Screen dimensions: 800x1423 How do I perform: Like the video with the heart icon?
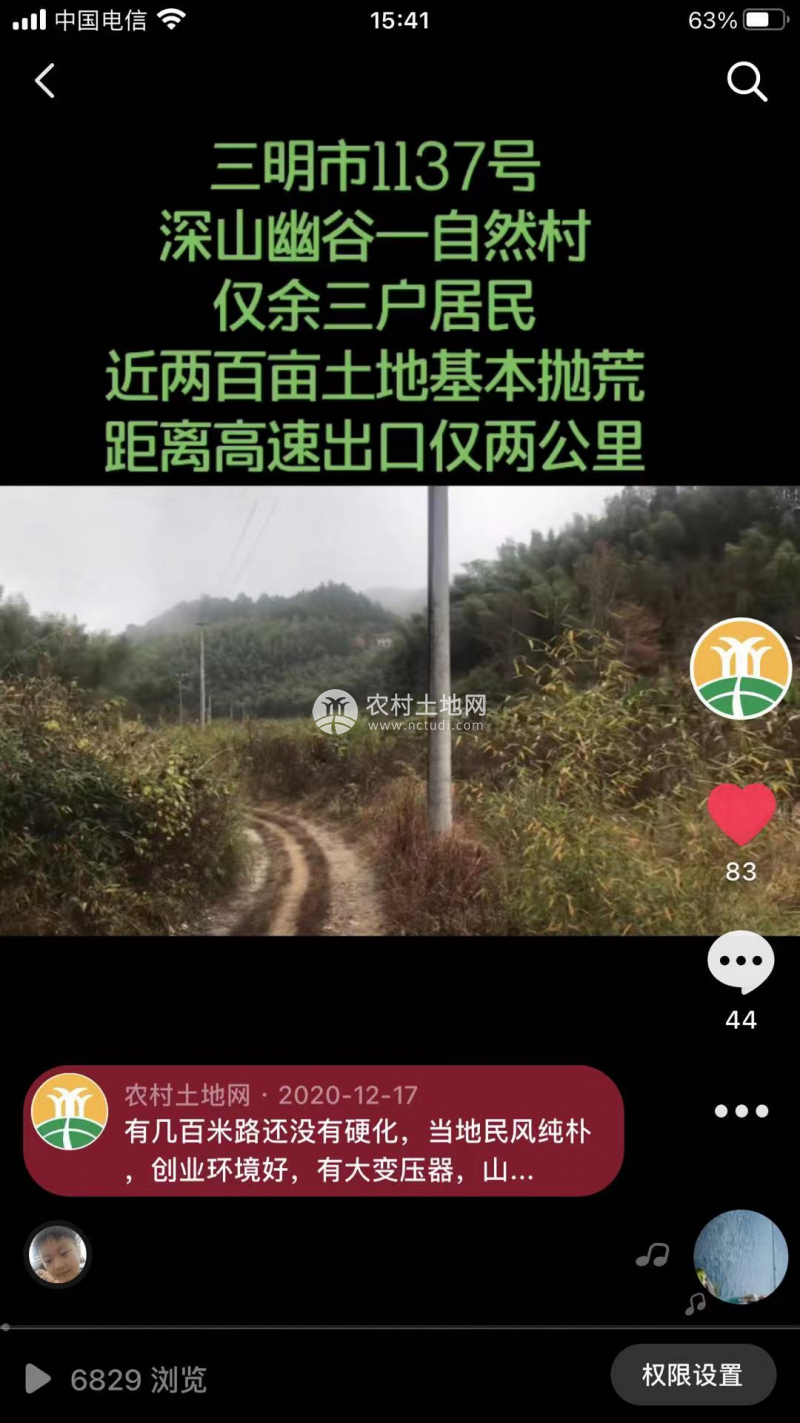(741, 814)
